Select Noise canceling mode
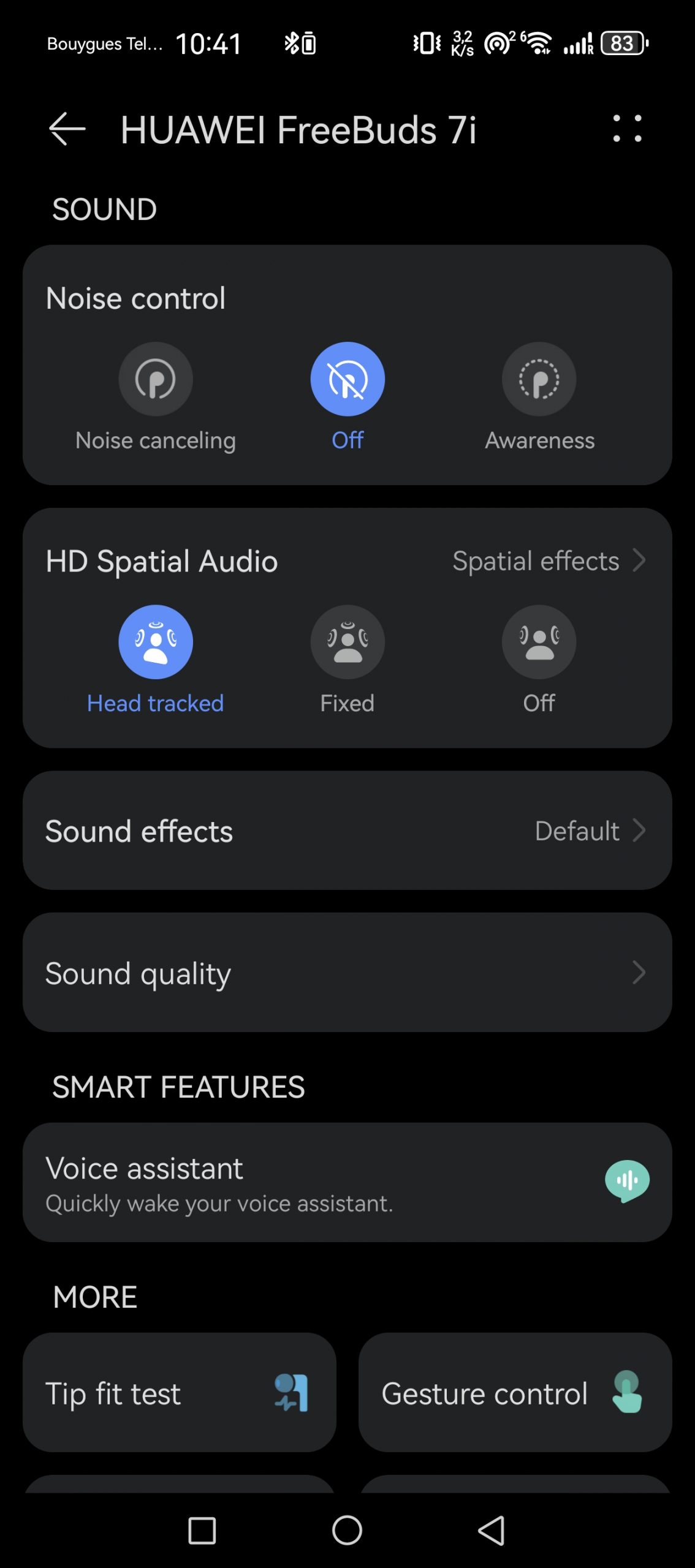695x1568 pixels. (x=155, y=379)
